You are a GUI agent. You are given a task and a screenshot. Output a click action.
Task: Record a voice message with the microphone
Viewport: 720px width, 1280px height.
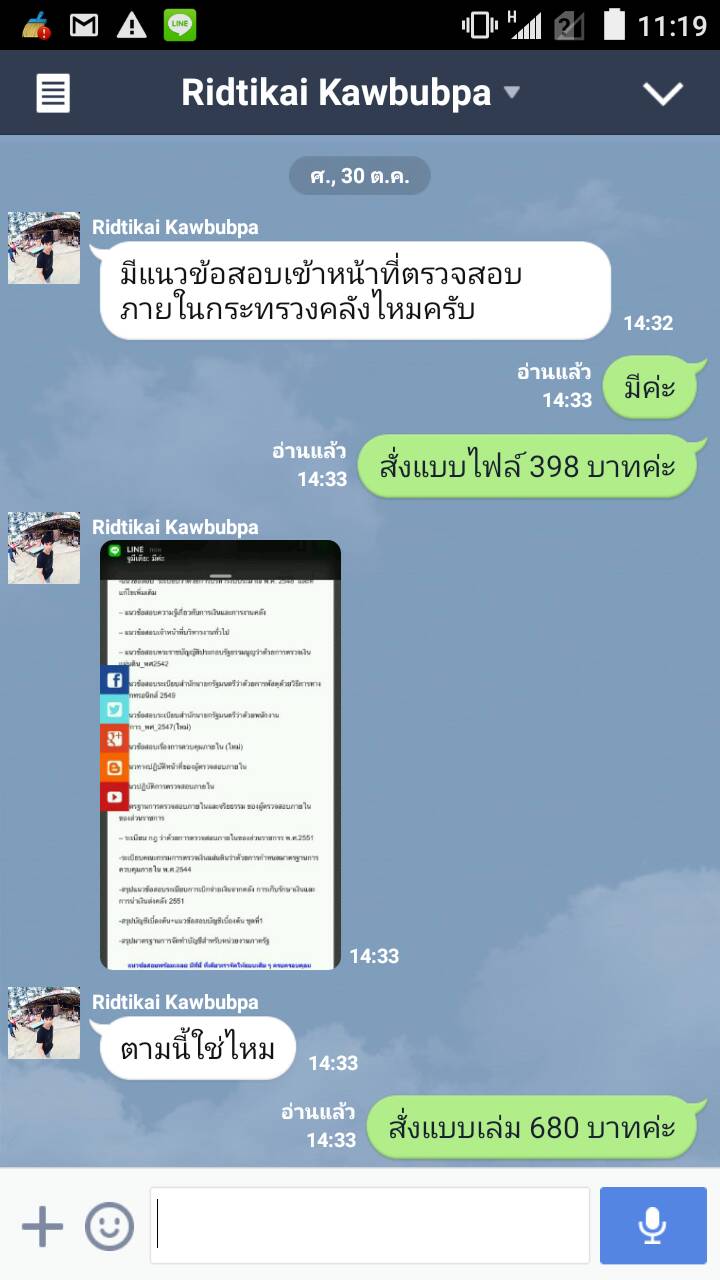point(653,1226)
